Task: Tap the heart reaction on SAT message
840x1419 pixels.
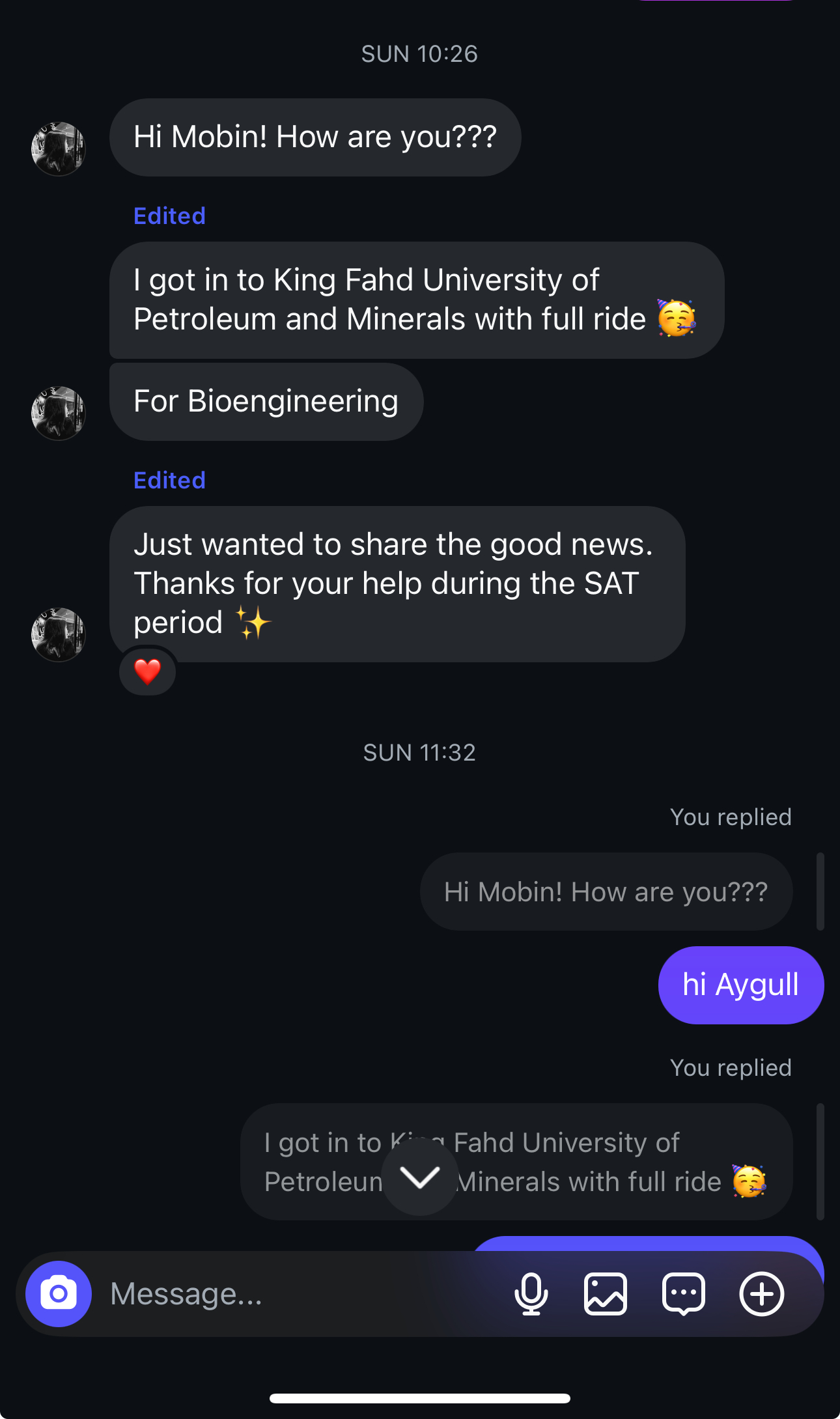Action: pos(147,671)
